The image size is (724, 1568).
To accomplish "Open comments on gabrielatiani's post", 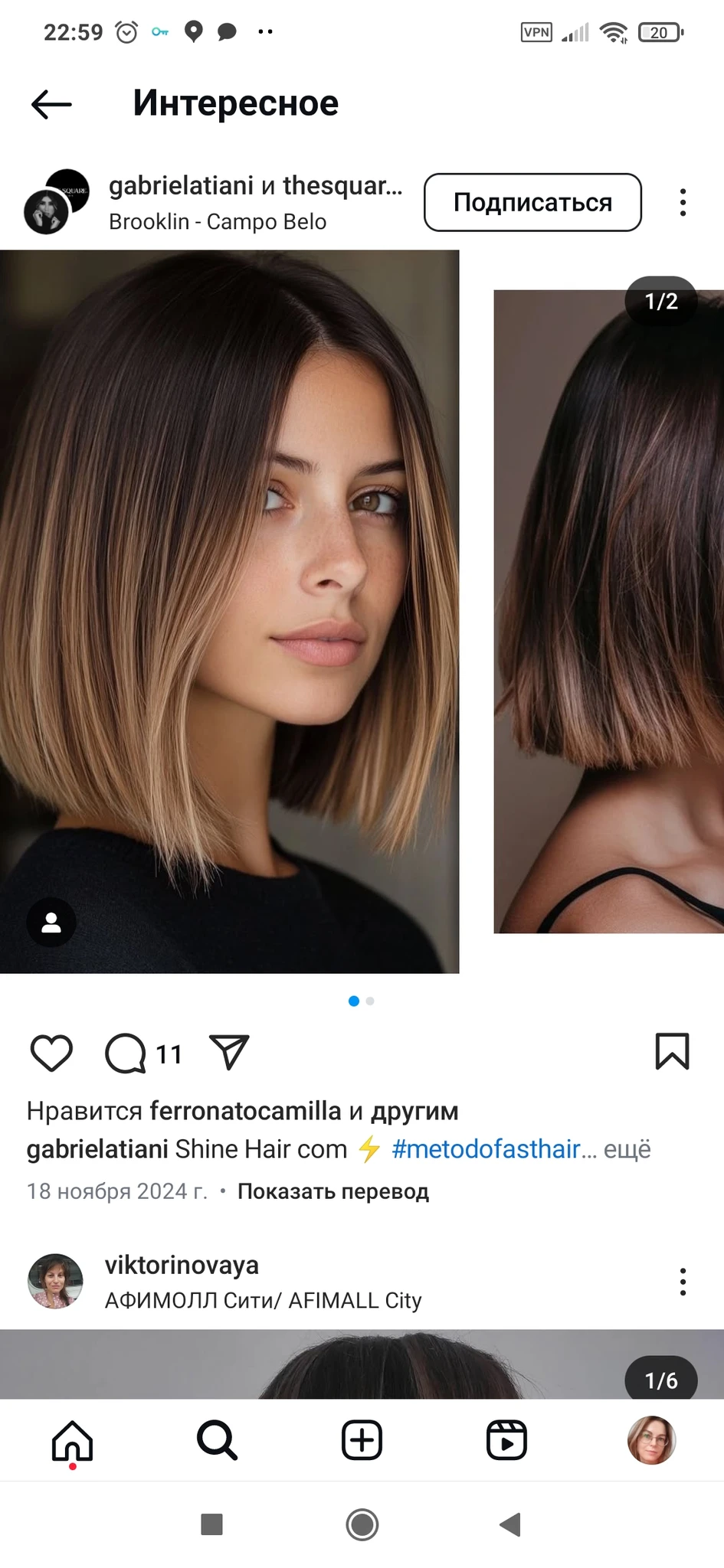I will click(x=126, y=1053).
